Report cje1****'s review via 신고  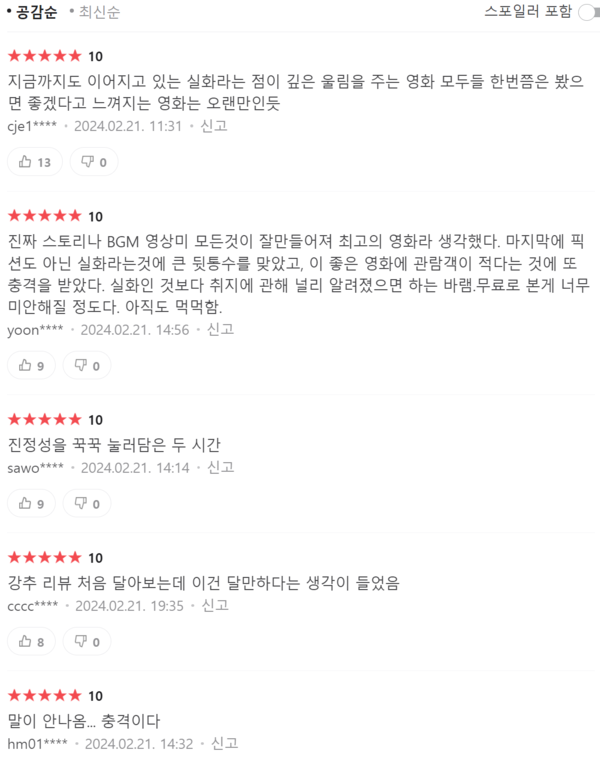coord(214,126)
